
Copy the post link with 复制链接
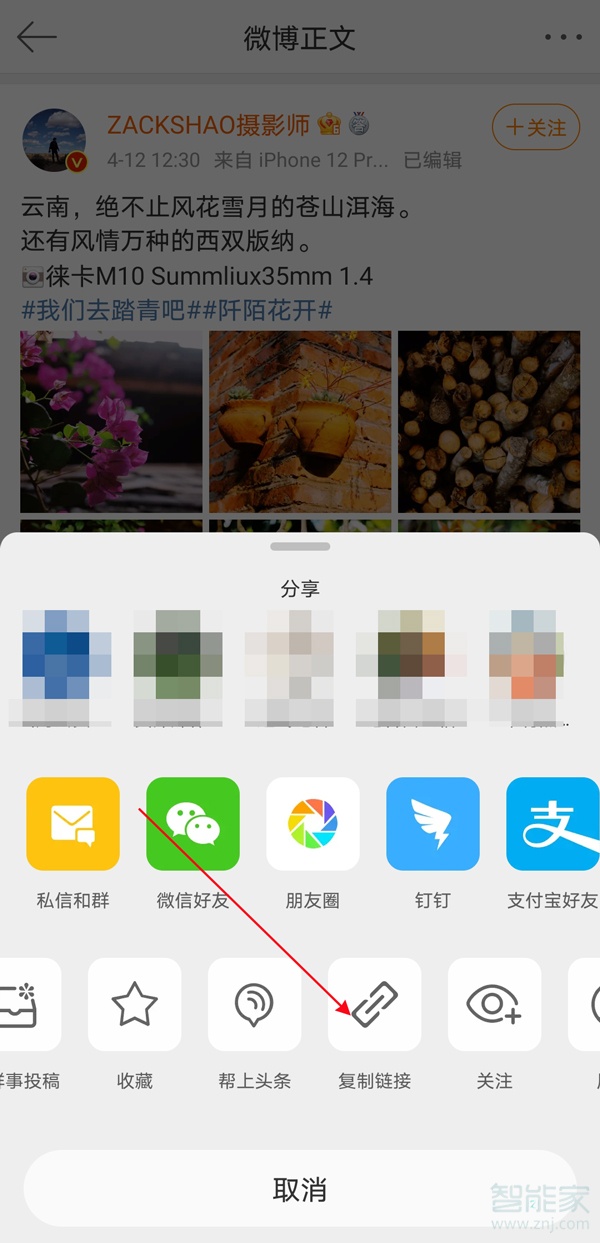click(374, 1004)
